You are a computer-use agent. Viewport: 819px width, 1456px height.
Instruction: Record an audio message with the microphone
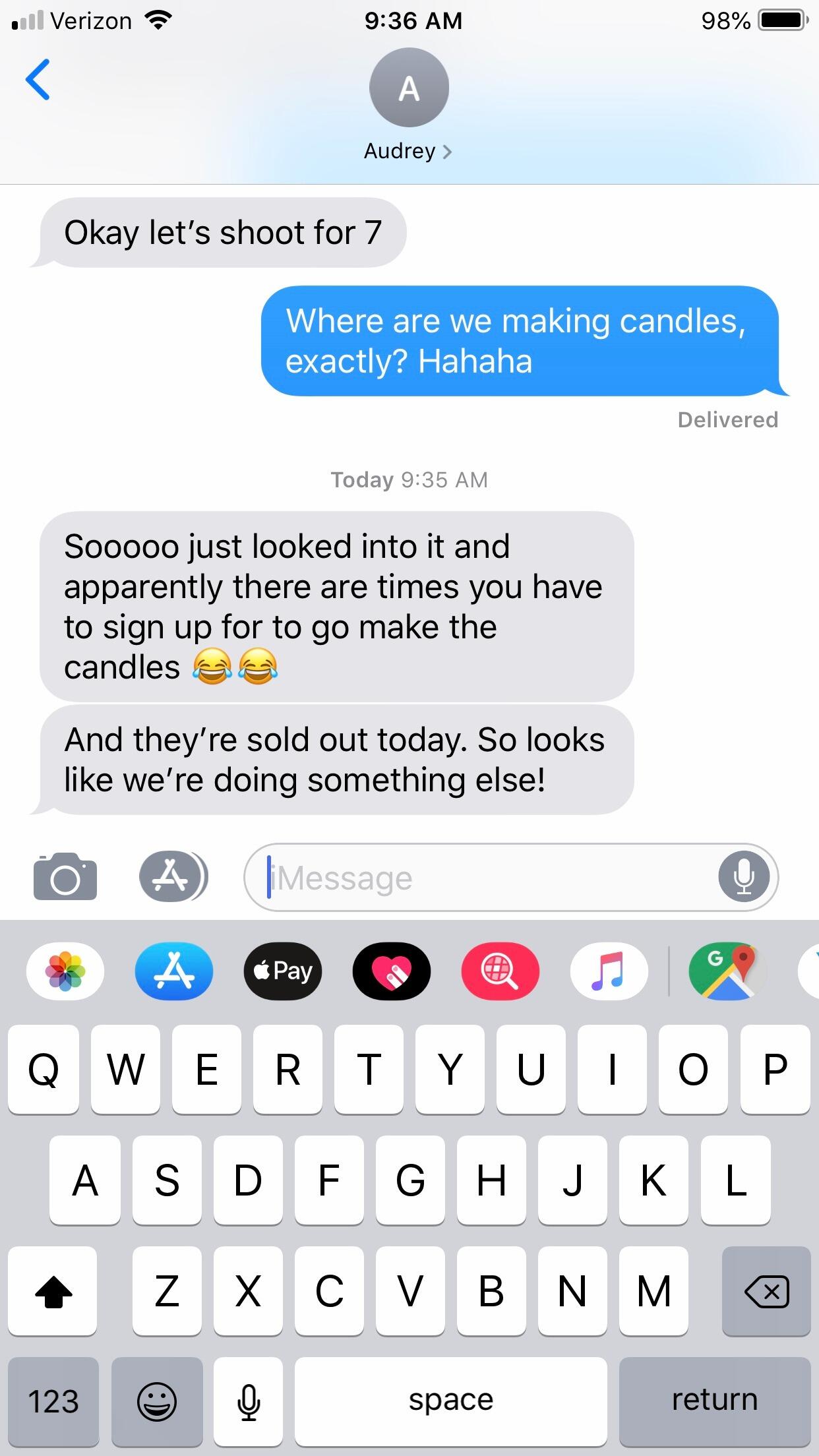744,878
